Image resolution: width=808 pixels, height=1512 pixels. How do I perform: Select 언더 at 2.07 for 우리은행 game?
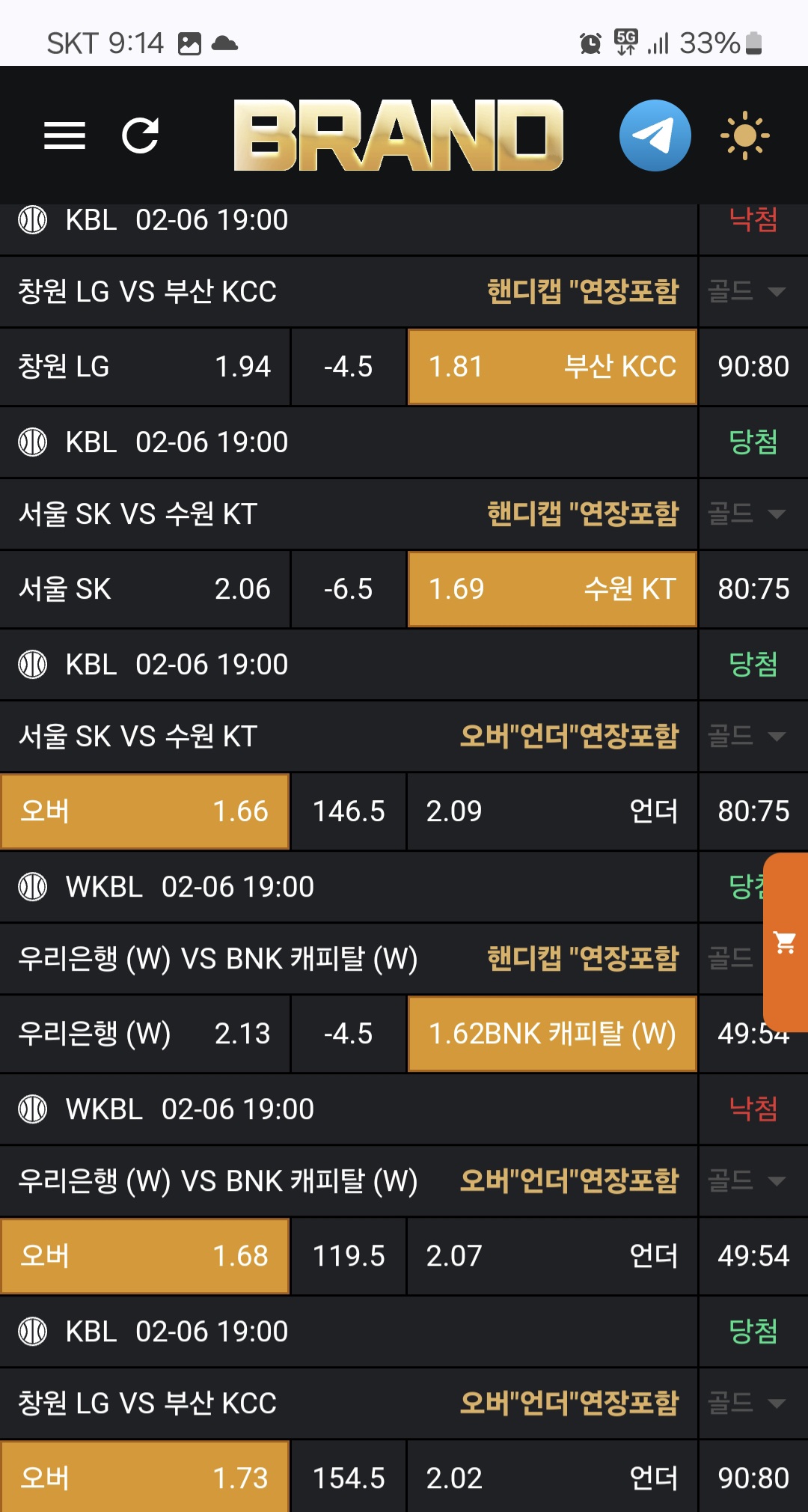tap(552, 1256)
